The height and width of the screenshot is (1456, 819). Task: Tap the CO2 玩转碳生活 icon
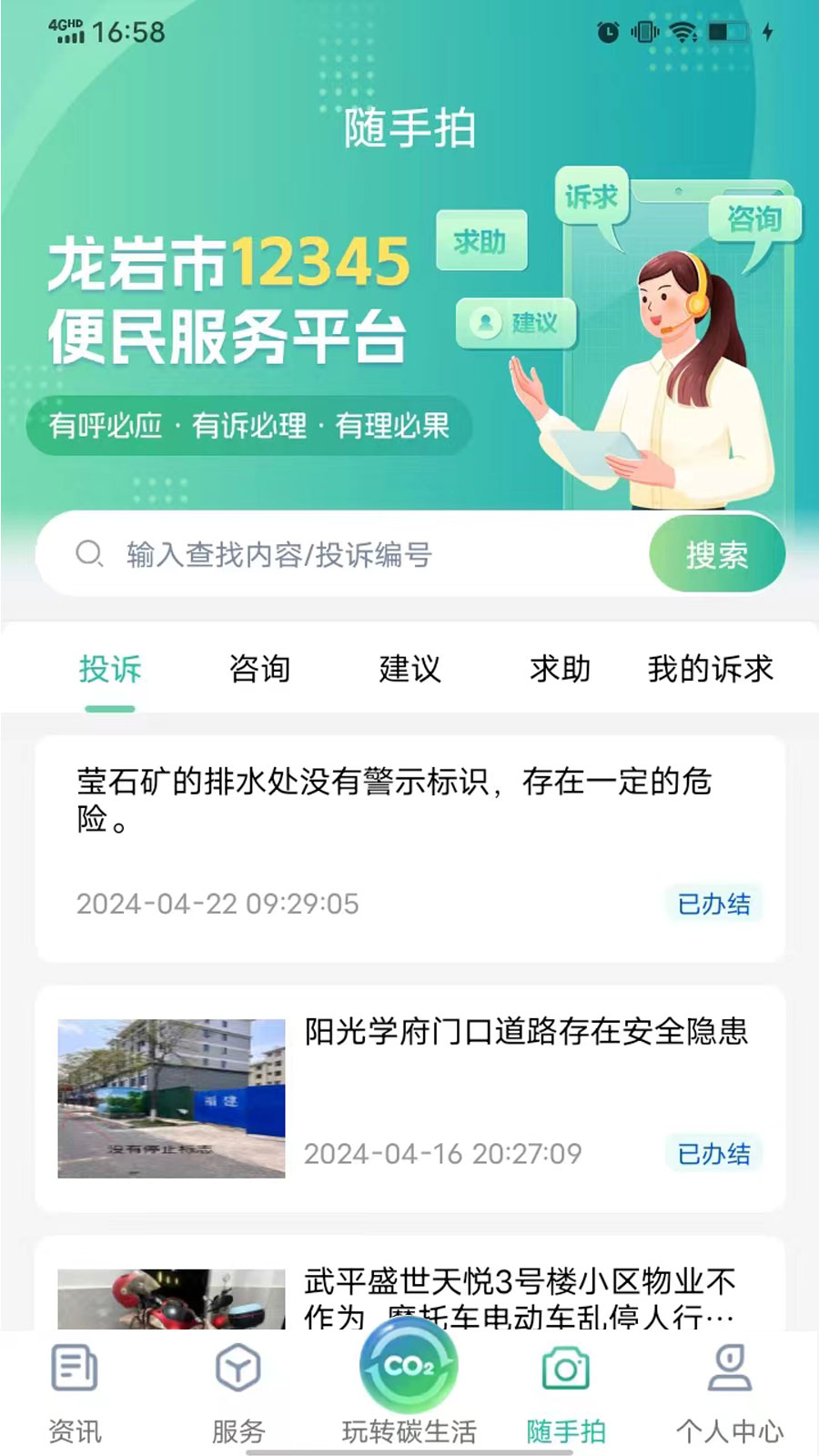(409, 1370)
